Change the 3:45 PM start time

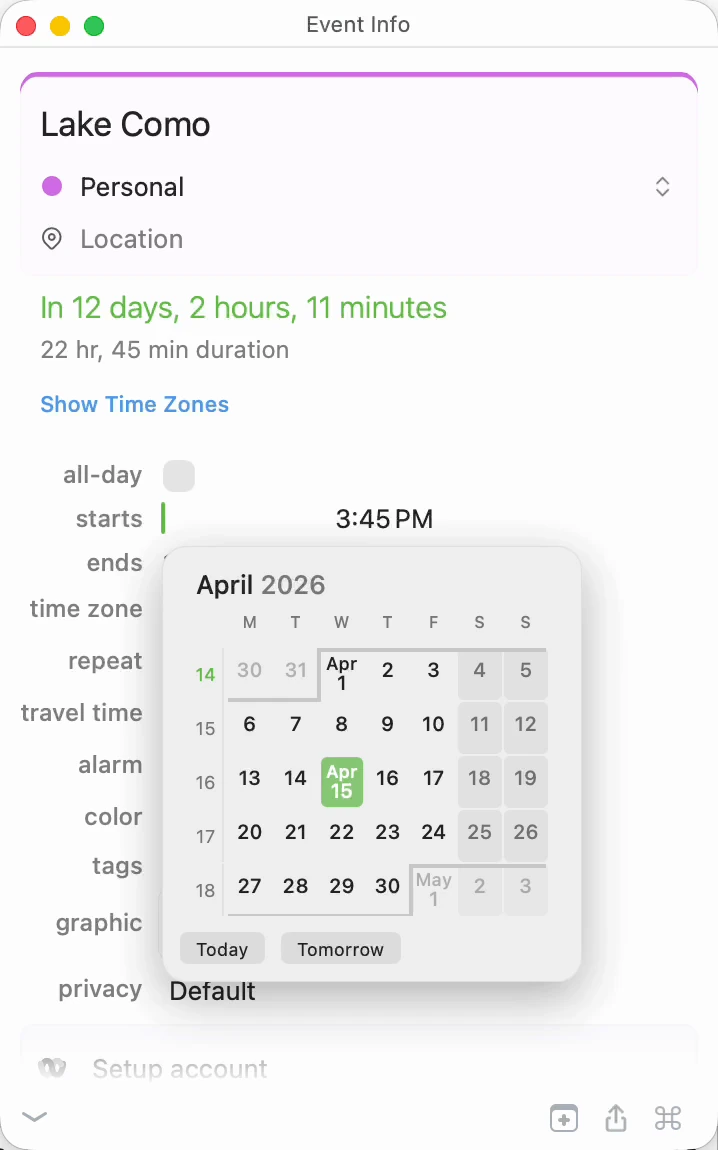pos(384,519)
